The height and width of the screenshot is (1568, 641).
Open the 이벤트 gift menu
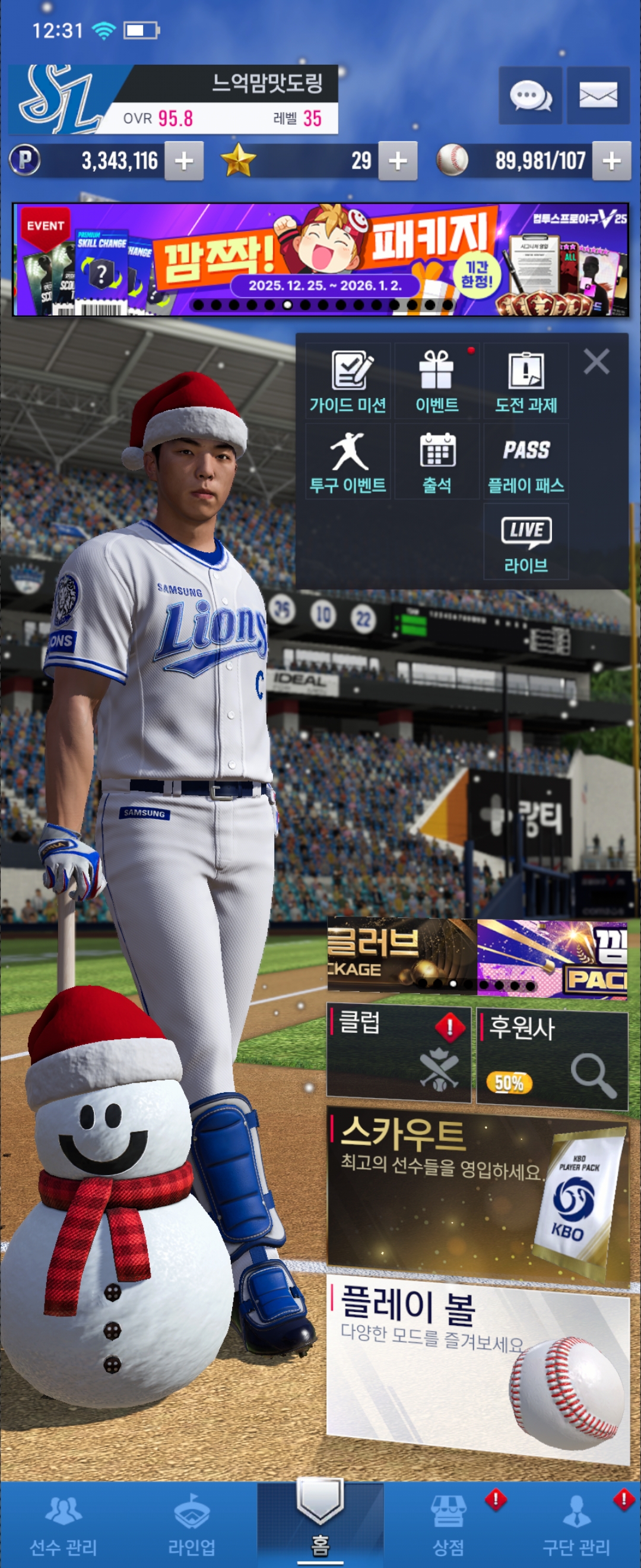coord(437,382)
